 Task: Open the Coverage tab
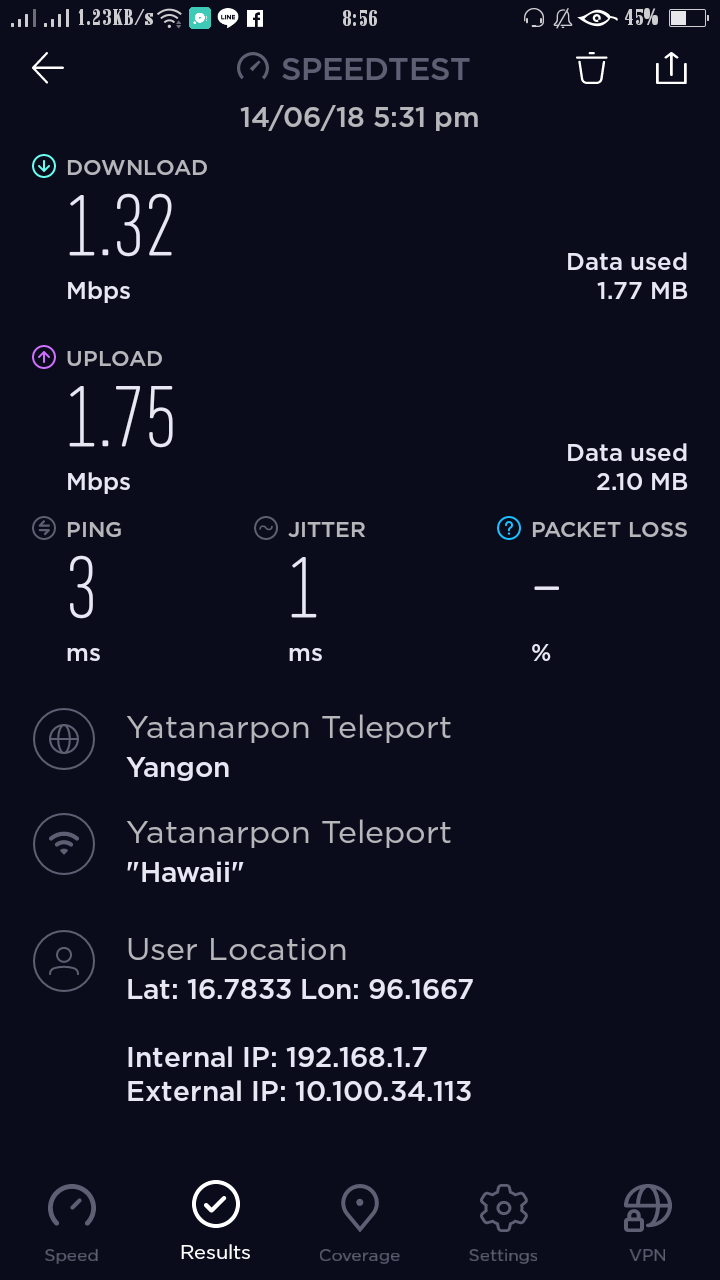pyautogui.click(x=359, y=1223)
